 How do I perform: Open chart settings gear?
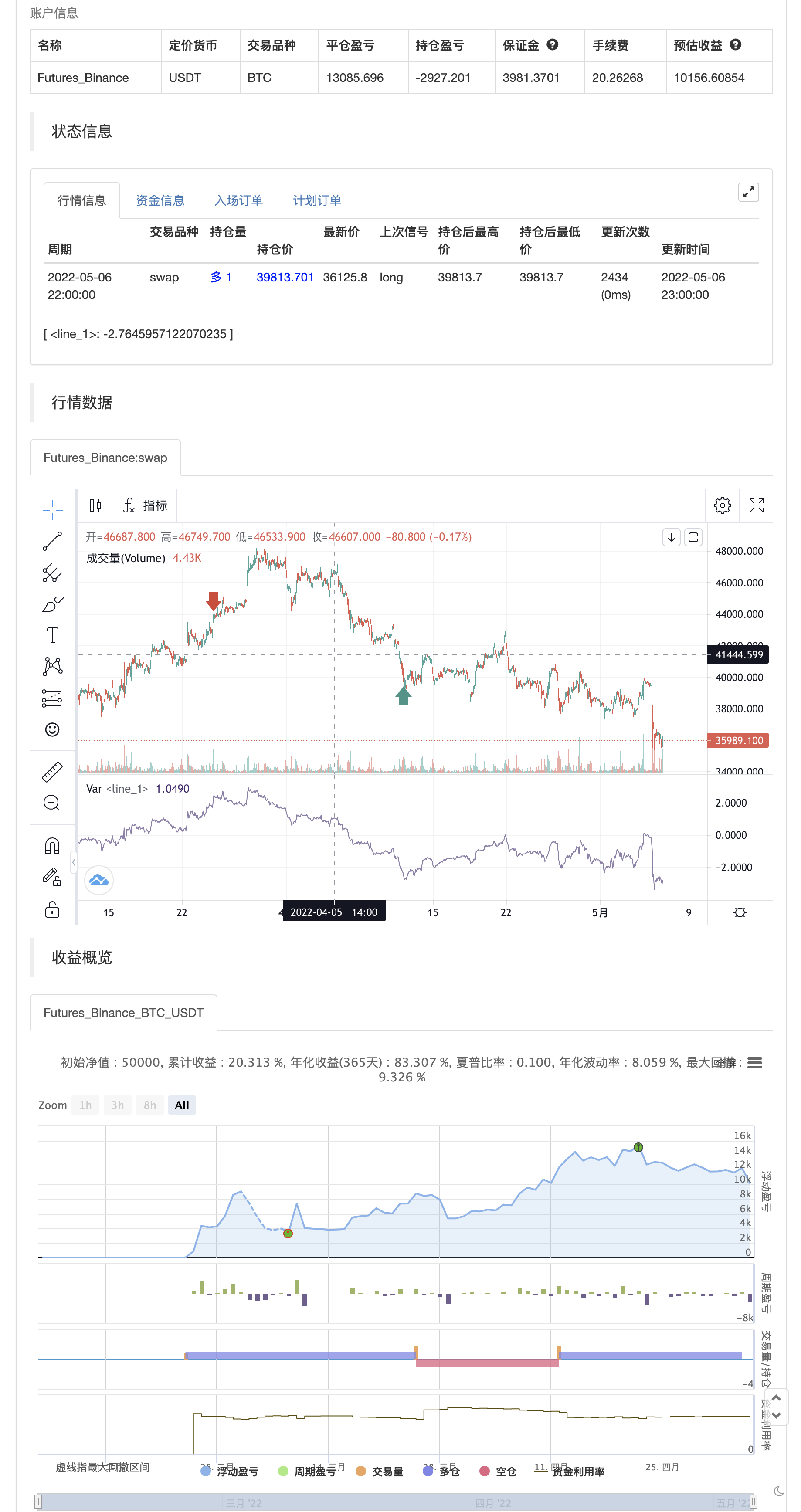click(722, 505)
